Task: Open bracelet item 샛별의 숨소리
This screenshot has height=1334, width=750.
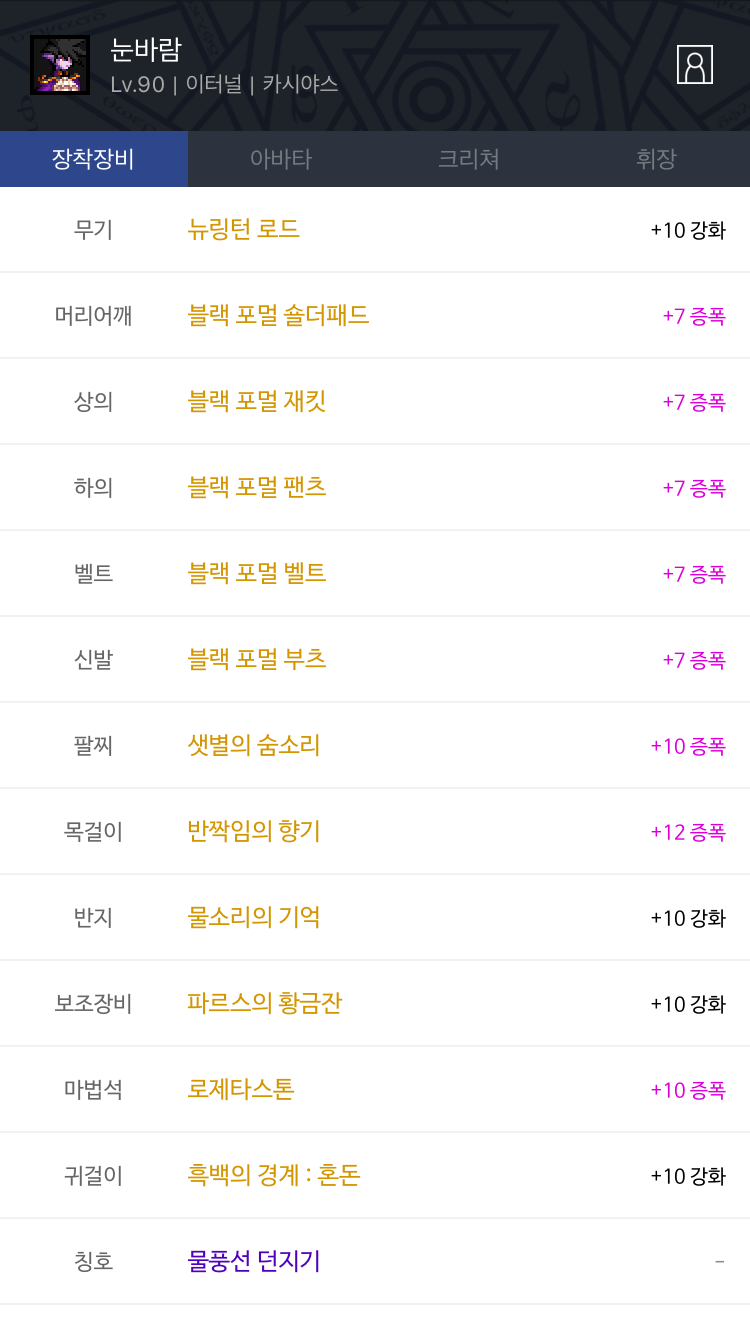Action: [375, 746]
